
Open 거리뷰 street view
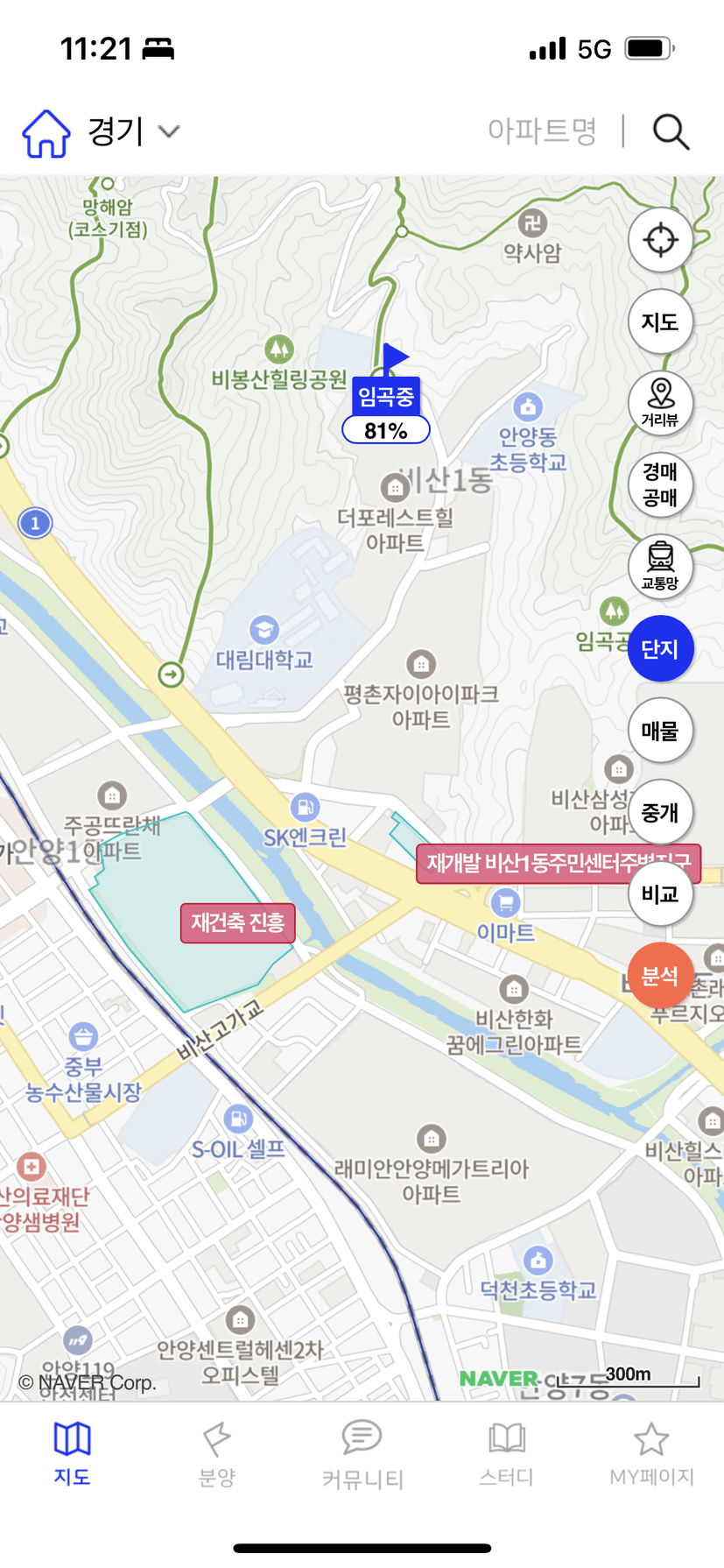[x=660, y=404]
